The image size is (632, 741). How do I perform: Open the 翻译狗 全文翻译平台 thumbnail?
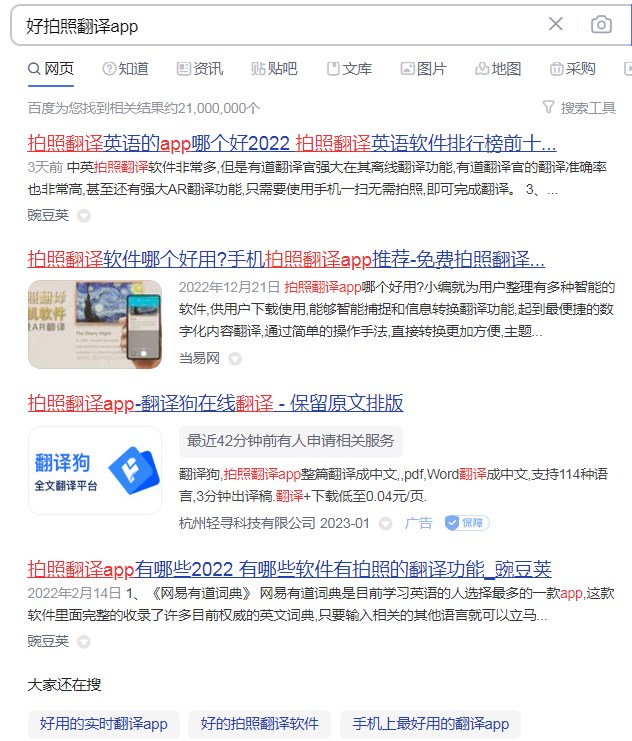(95, 471)
